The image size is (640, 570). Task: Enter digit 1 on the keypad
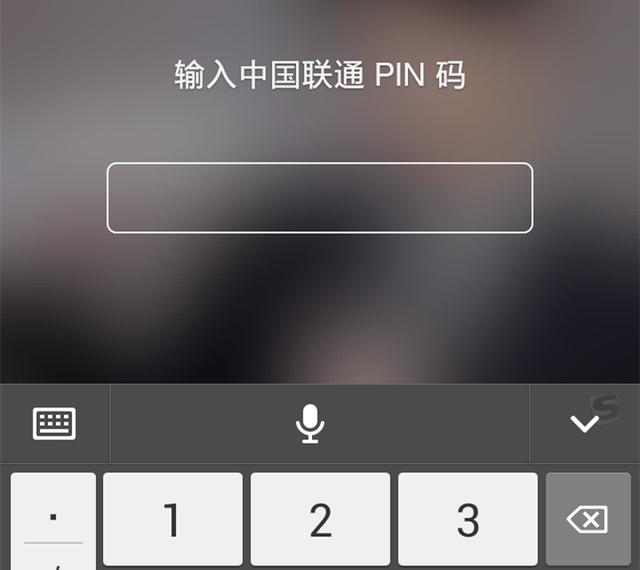[172, 520]
